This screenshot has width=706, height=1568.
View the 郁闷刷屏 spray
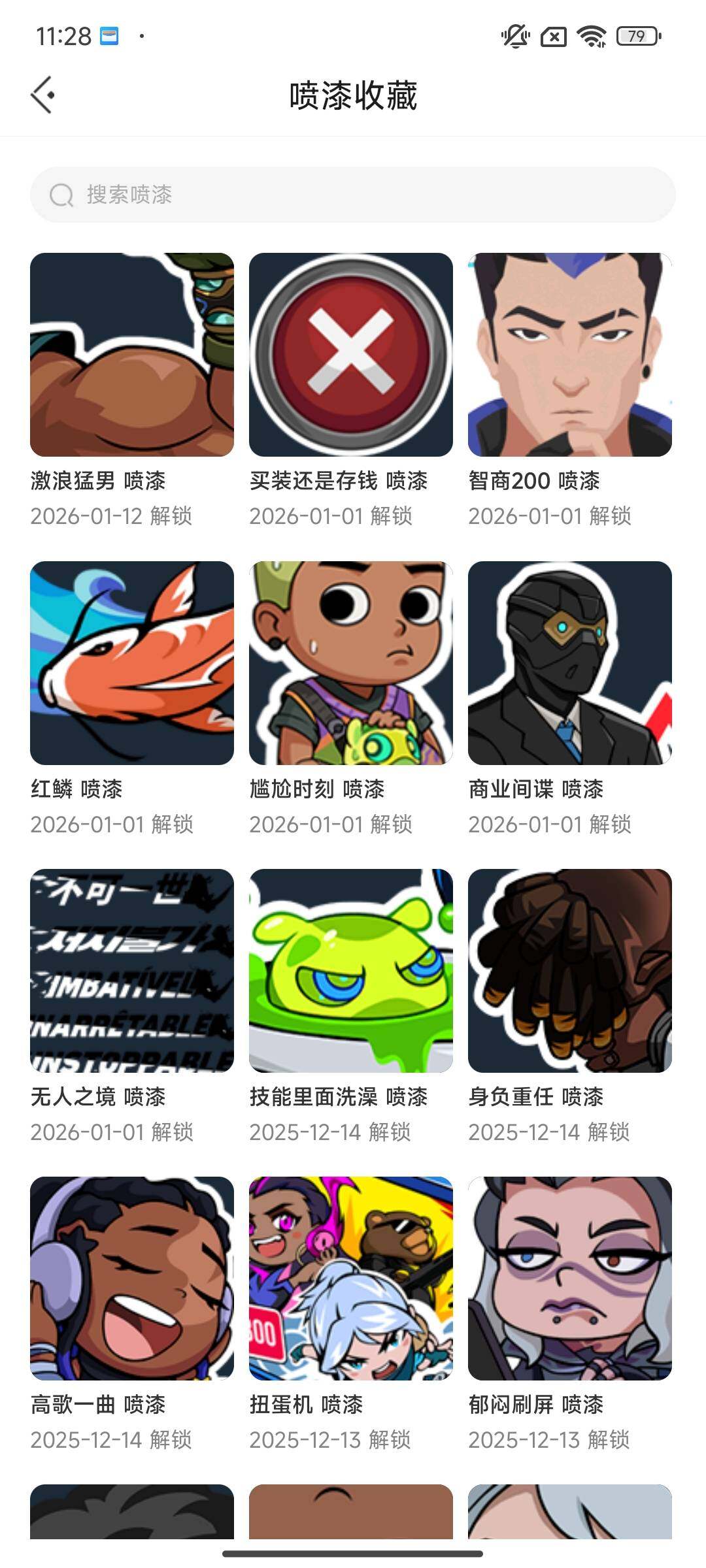[570, 1279]
